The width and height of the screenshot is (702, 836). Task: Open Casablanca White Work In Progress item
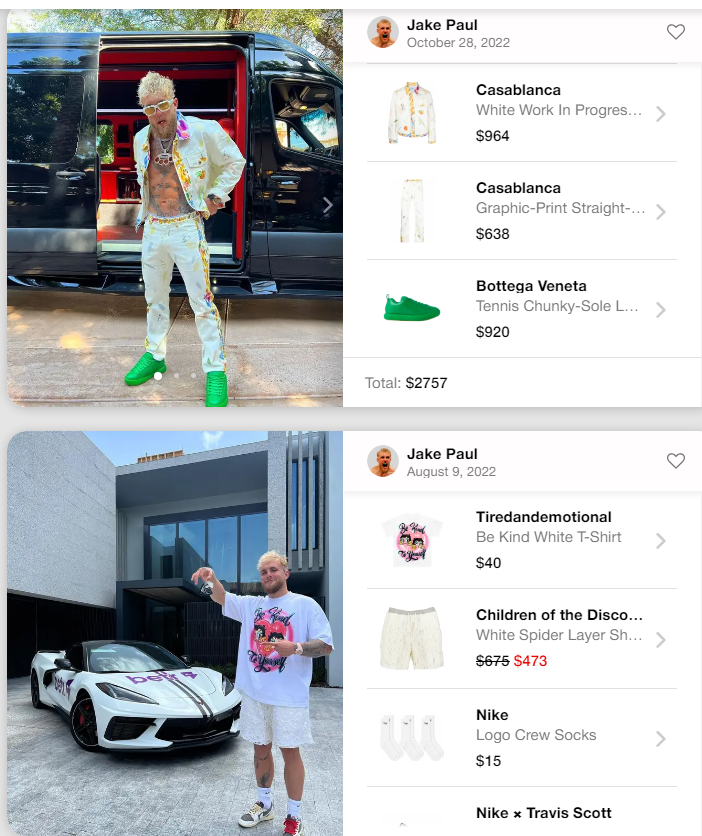[521, 113]
